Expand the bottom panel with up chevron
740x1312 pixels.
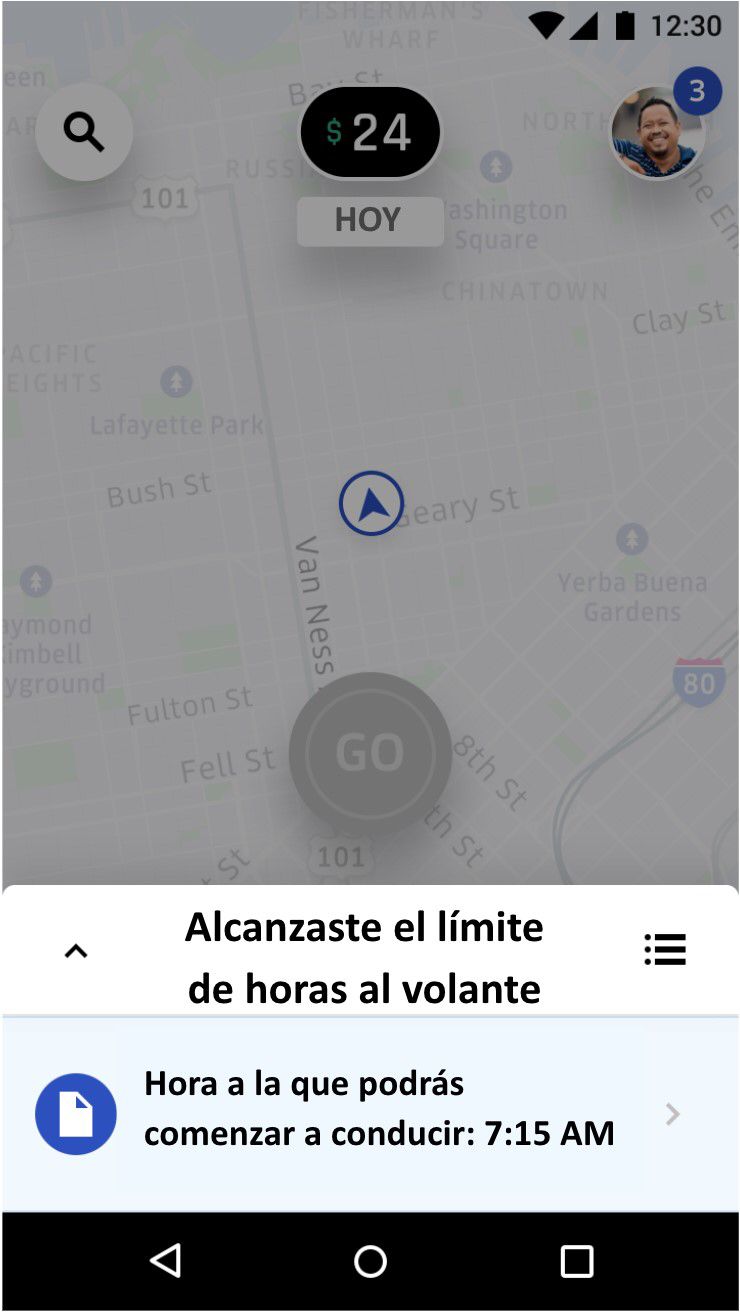pyautogui.click(x=76, y=951)
